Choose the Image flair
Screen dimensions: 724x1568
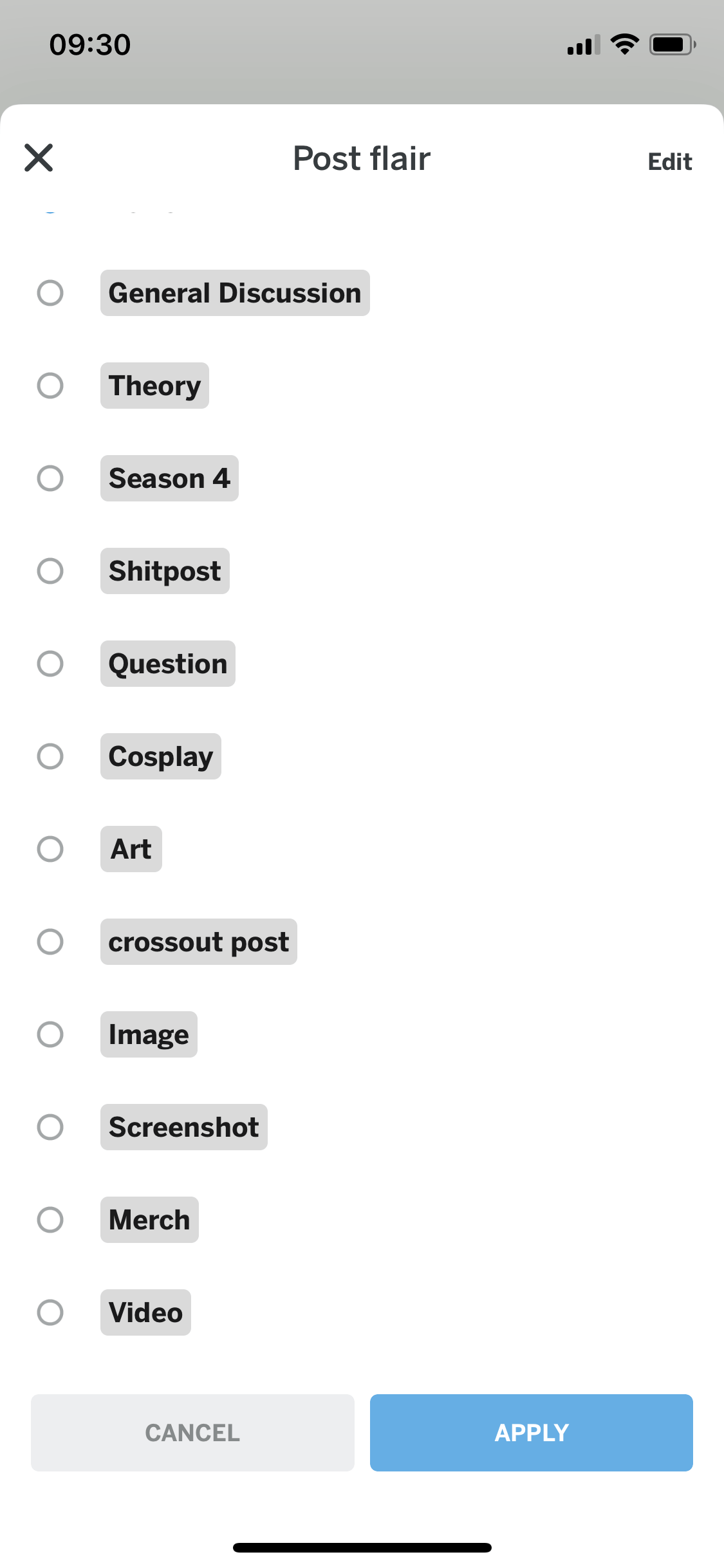pos(50,1034)
